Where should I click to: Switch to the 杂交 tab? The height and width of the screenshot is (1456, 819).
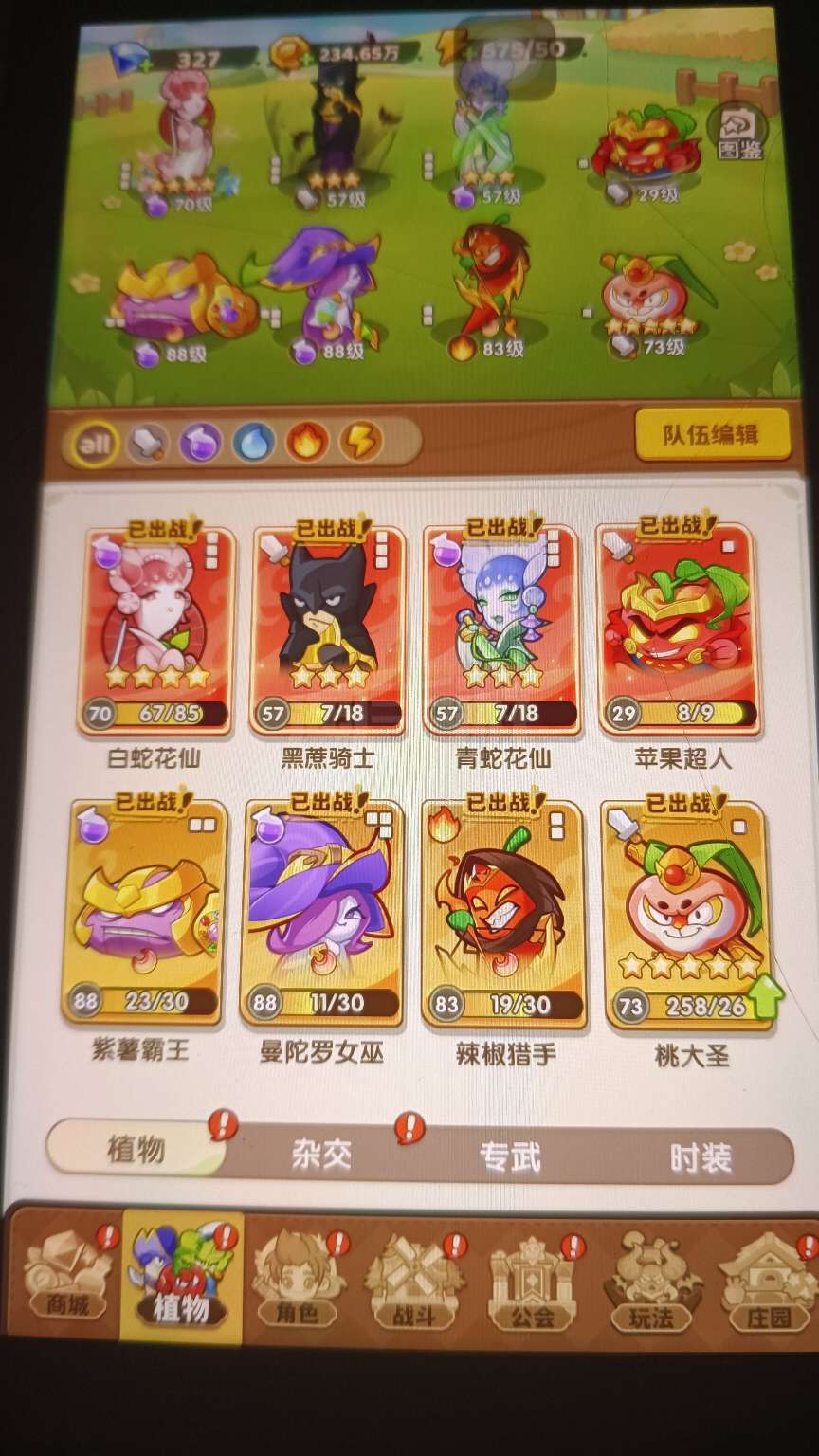(321, 1154)
